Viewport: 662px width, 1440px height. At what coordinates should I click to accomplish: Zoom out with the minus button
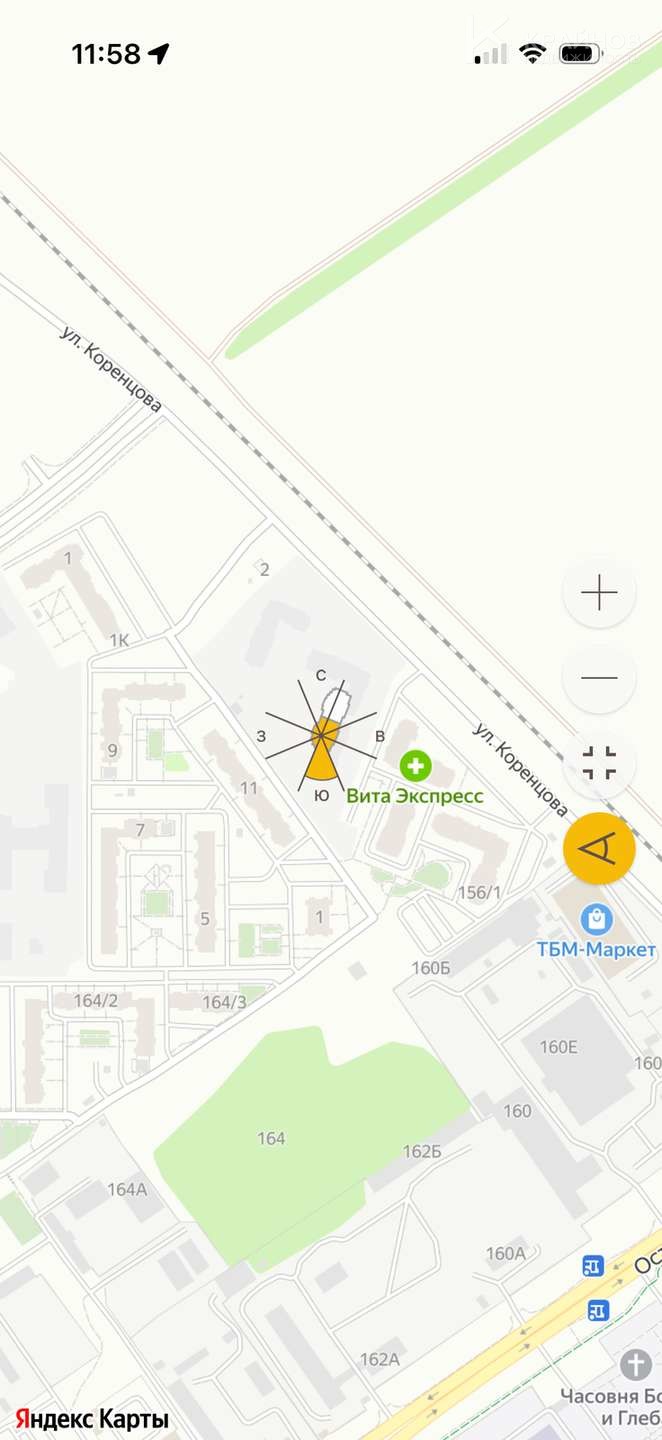coord(599,678)
